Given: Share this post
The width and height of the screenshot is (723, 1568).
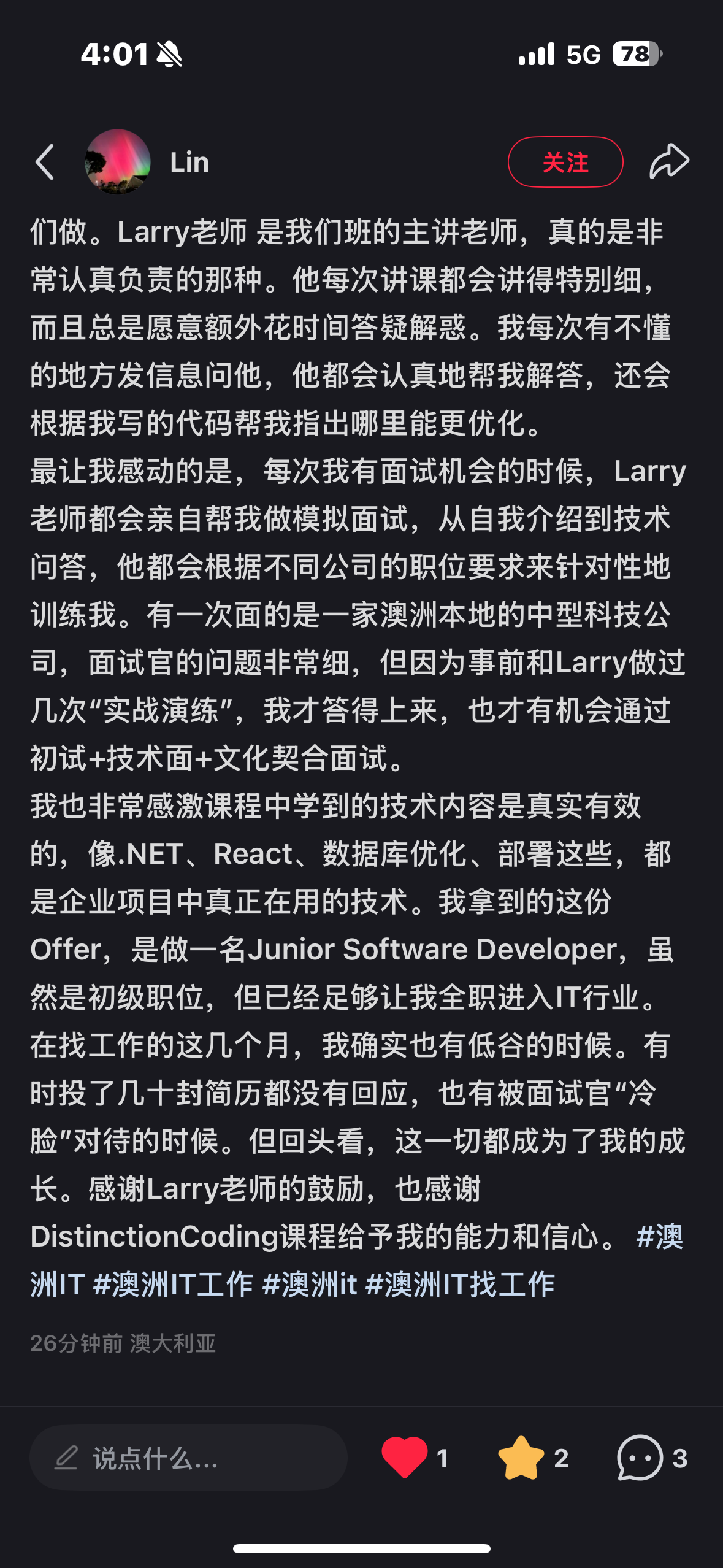Looking at the screenshot, I should coord(669,162).
